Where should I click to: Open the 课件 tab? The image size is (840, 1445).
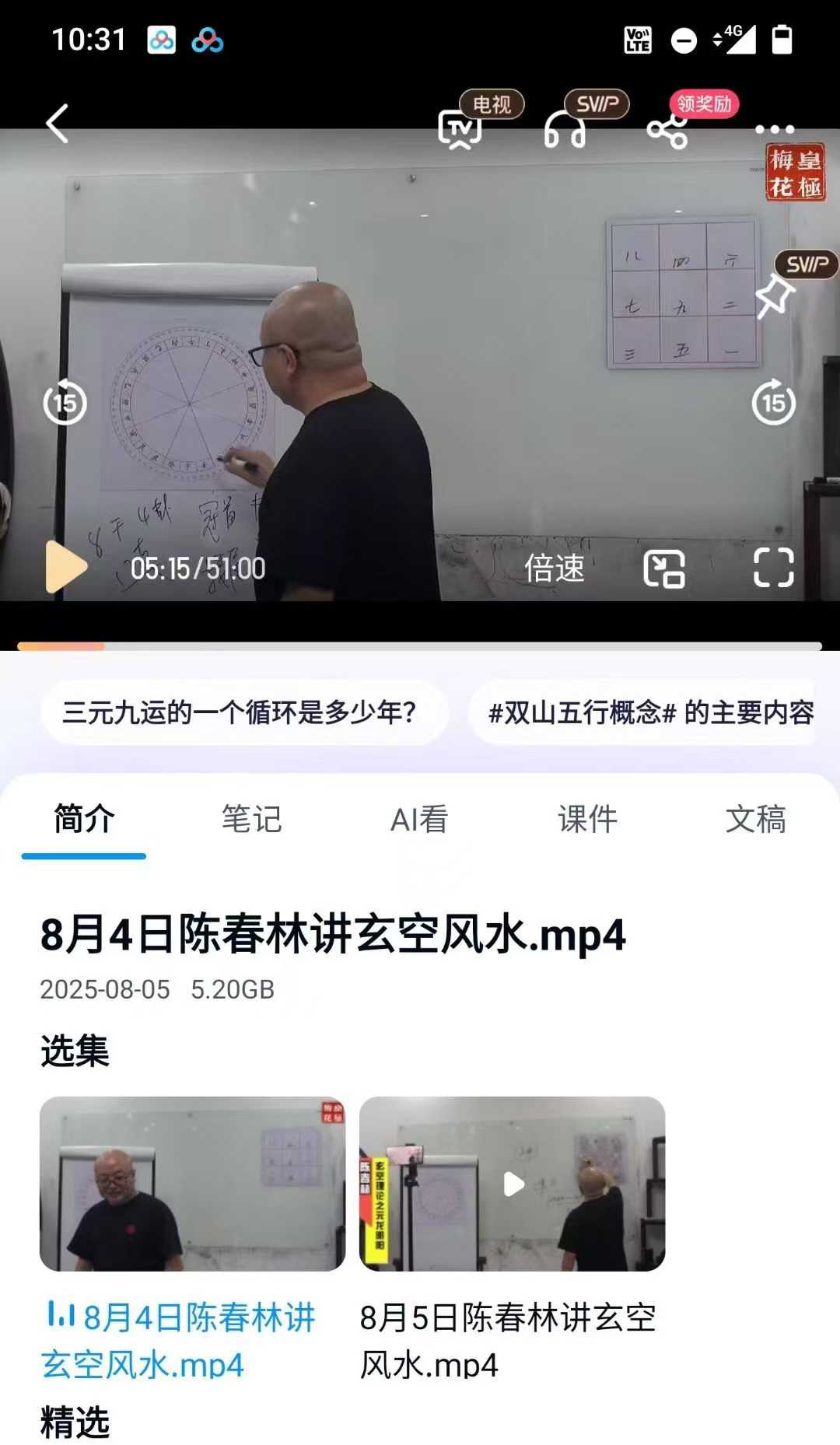click(x=587, y=820)
